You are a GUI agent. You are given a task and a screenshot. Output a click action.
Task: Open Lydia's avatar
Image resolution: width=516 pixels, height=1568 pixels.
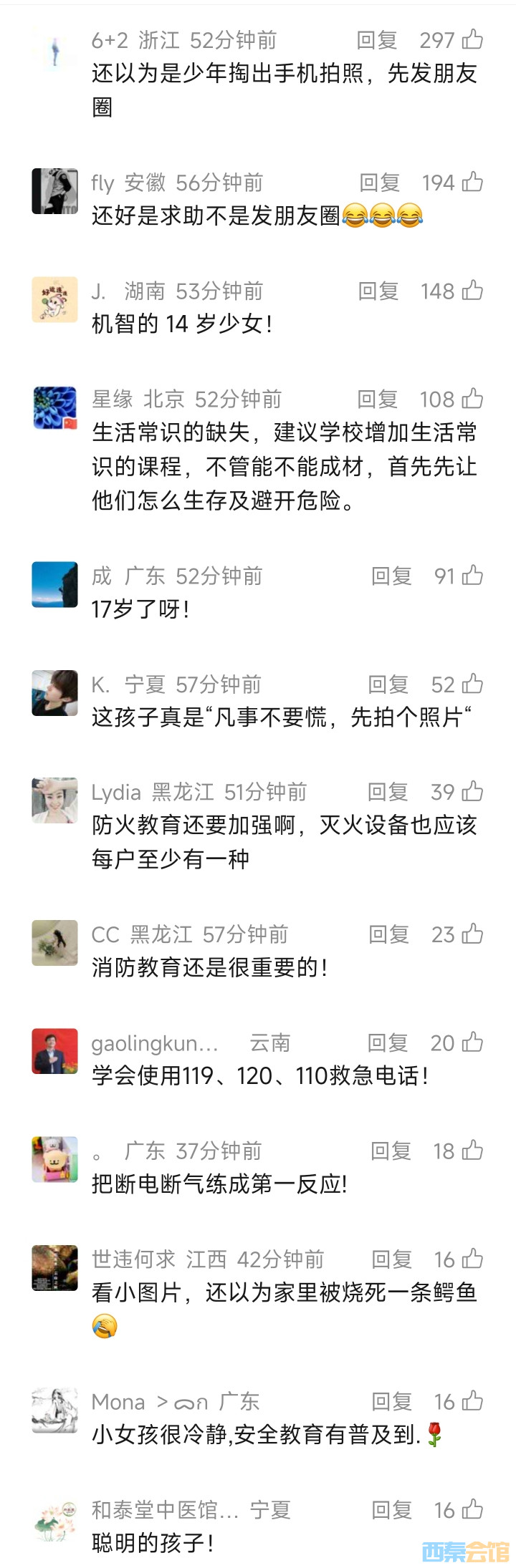coord(55,800)
